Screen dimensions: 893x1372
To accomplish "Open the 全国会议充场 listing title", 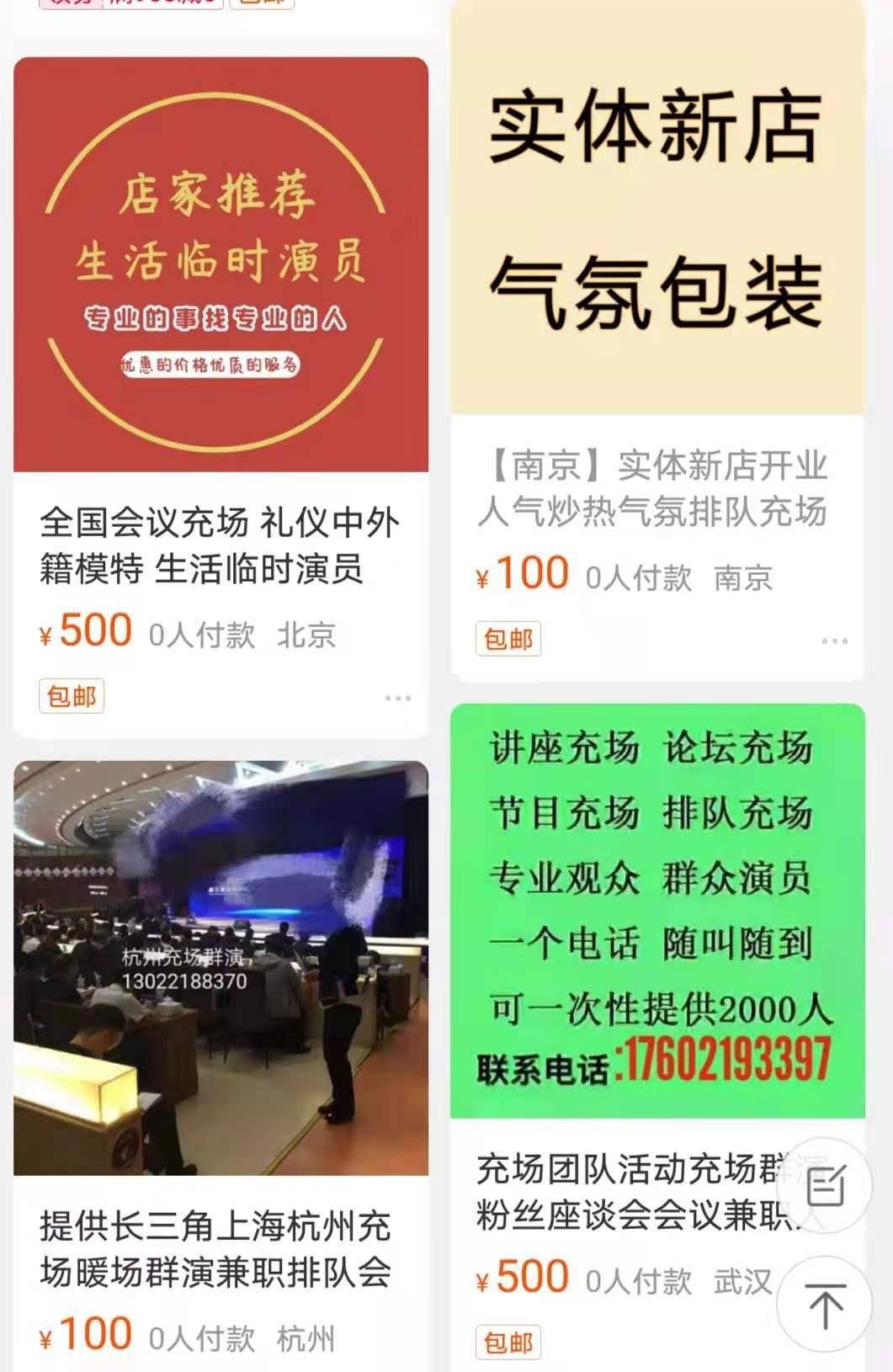I will point(219,547).
